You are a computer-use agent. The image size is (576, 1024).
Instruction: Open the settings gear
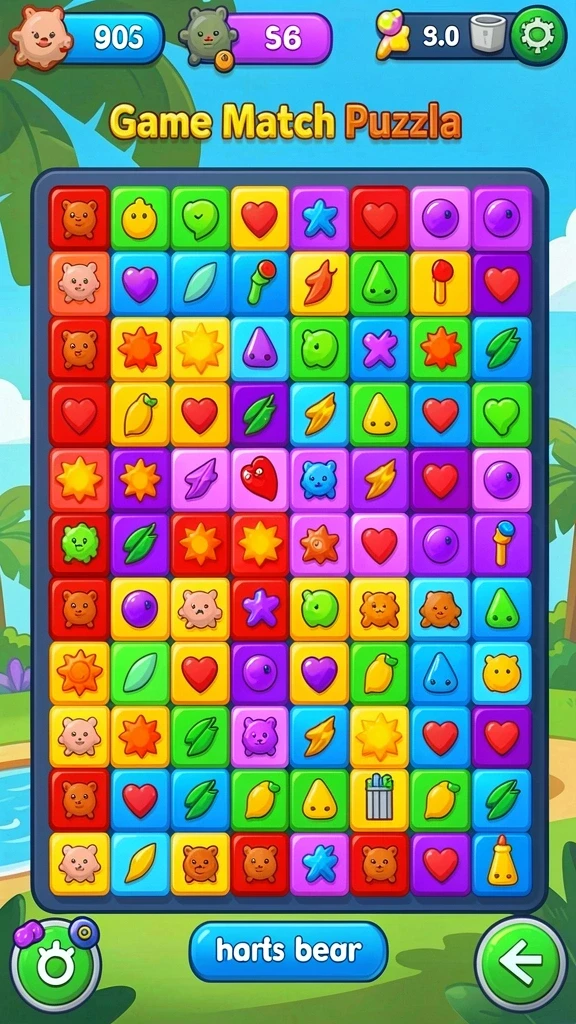pos(537,35)
